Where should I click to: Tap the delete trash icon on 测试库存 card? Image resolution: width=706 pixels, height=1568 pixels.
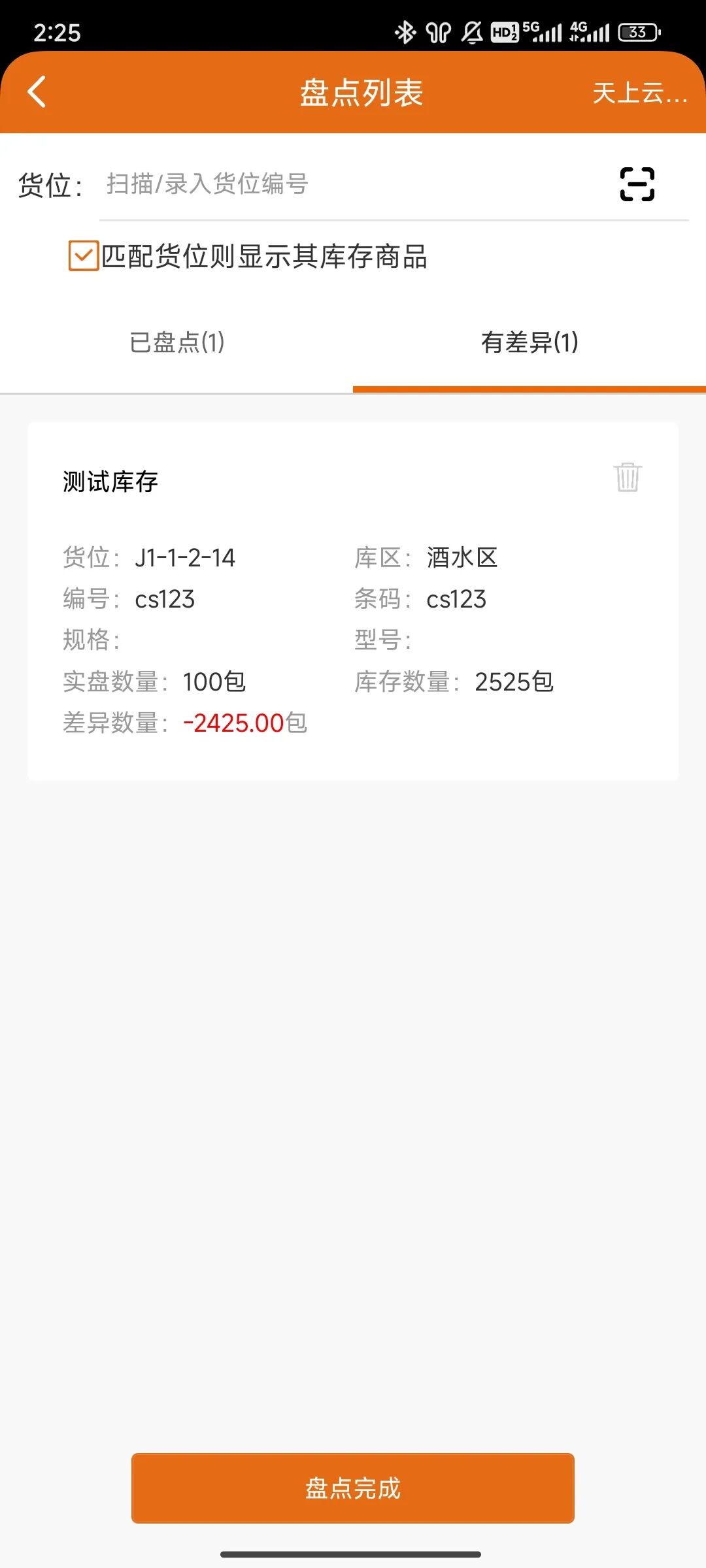(x=627, y=478)
